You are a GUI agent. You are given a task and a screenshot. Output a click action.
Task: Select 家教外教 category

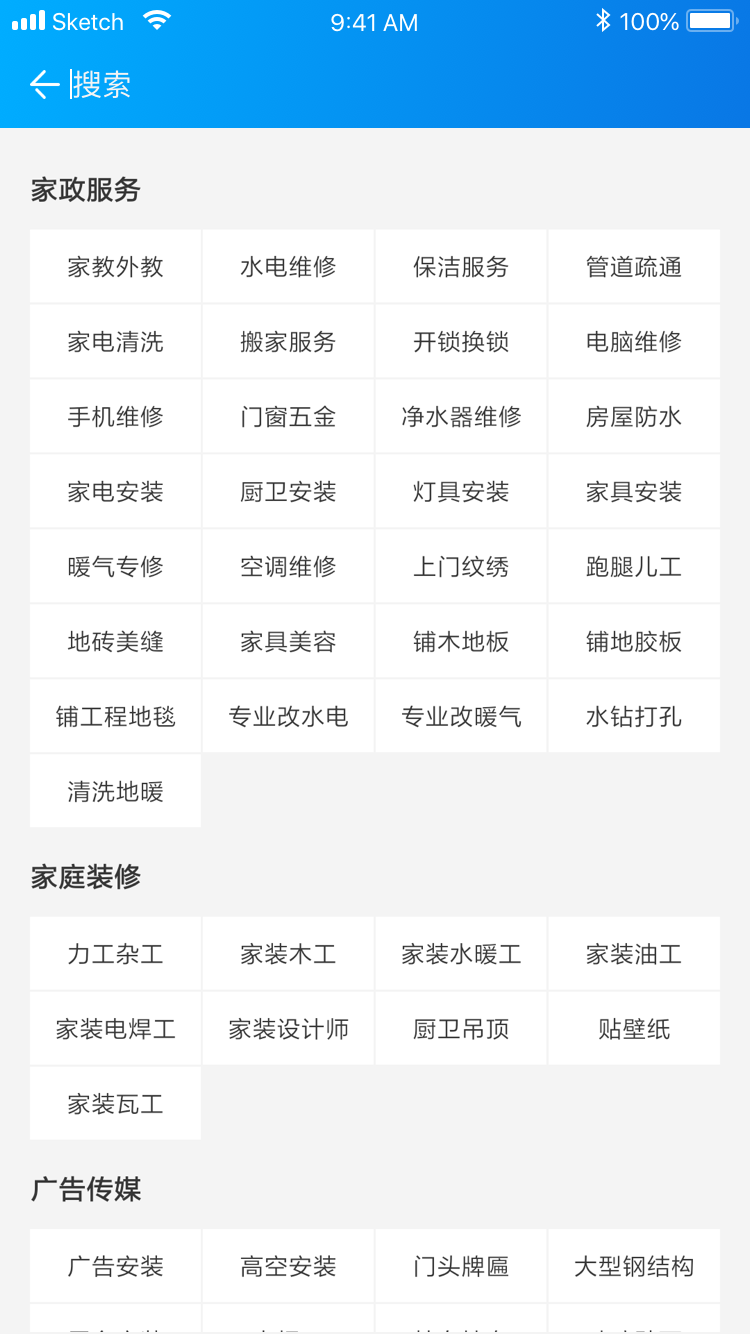pos(115,266)
